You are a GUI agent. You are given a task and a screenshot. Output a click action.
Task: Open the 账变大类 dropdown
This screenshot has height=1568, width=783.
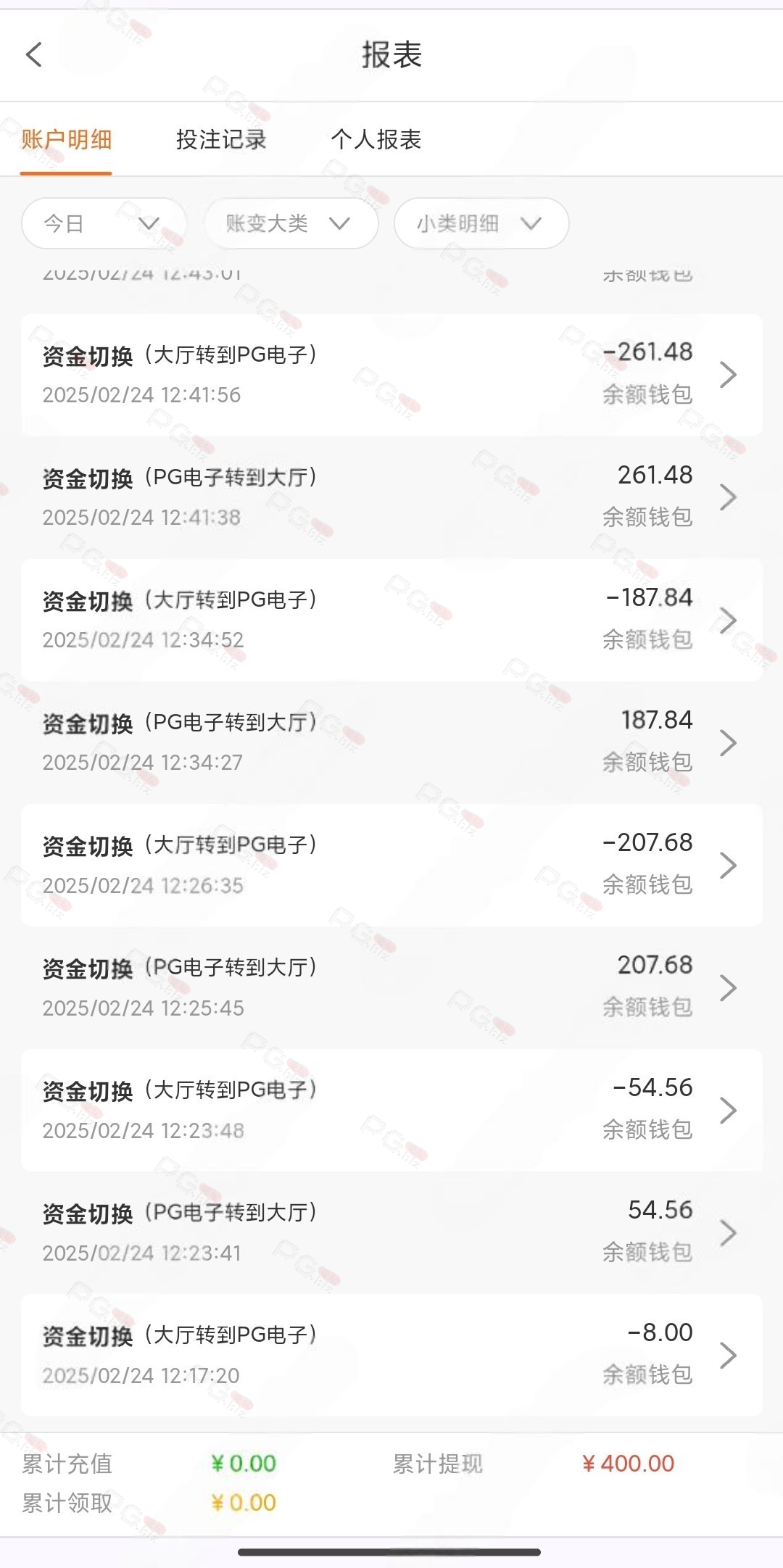(x=291, y=223)
